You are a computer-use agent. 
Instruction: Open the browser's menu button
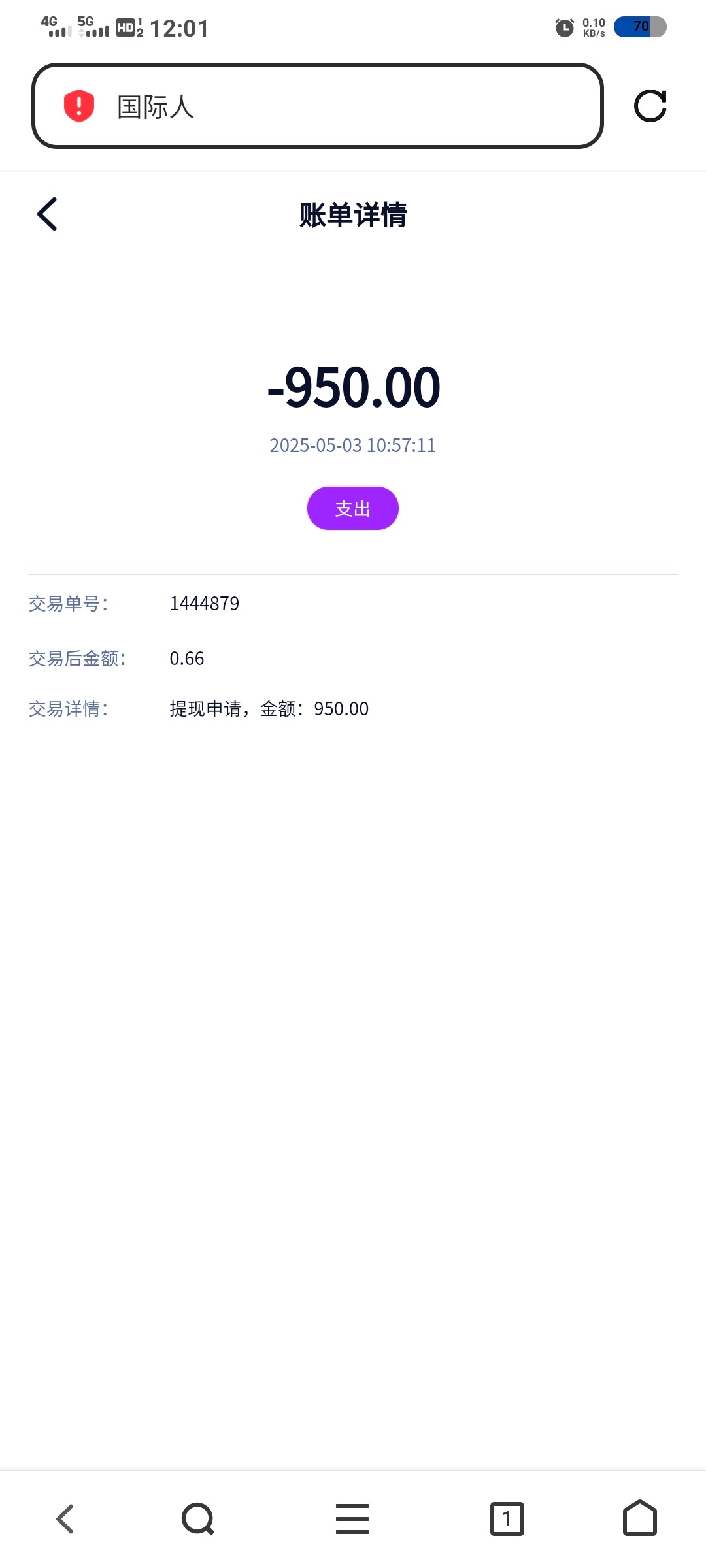click(352, 1519)
